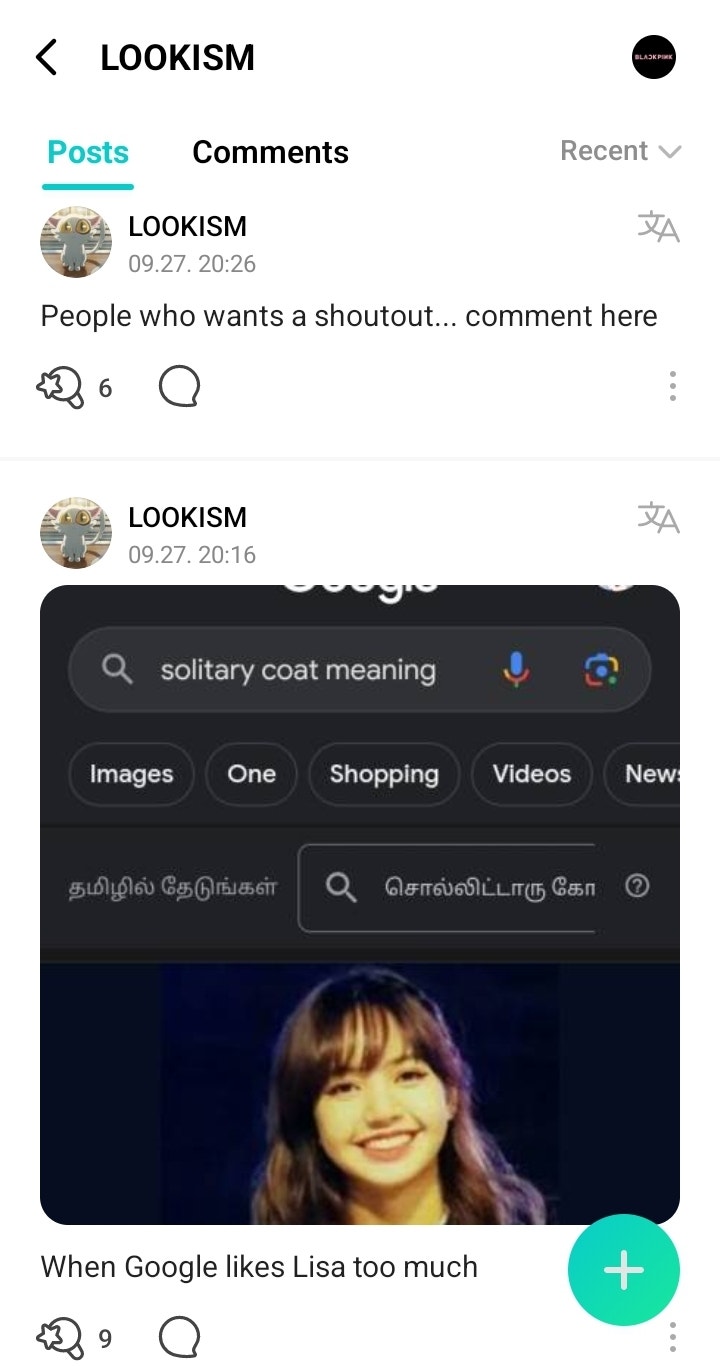Switch to the Comments tab
Screen dimensions: 720x1366
pos(270,152)
